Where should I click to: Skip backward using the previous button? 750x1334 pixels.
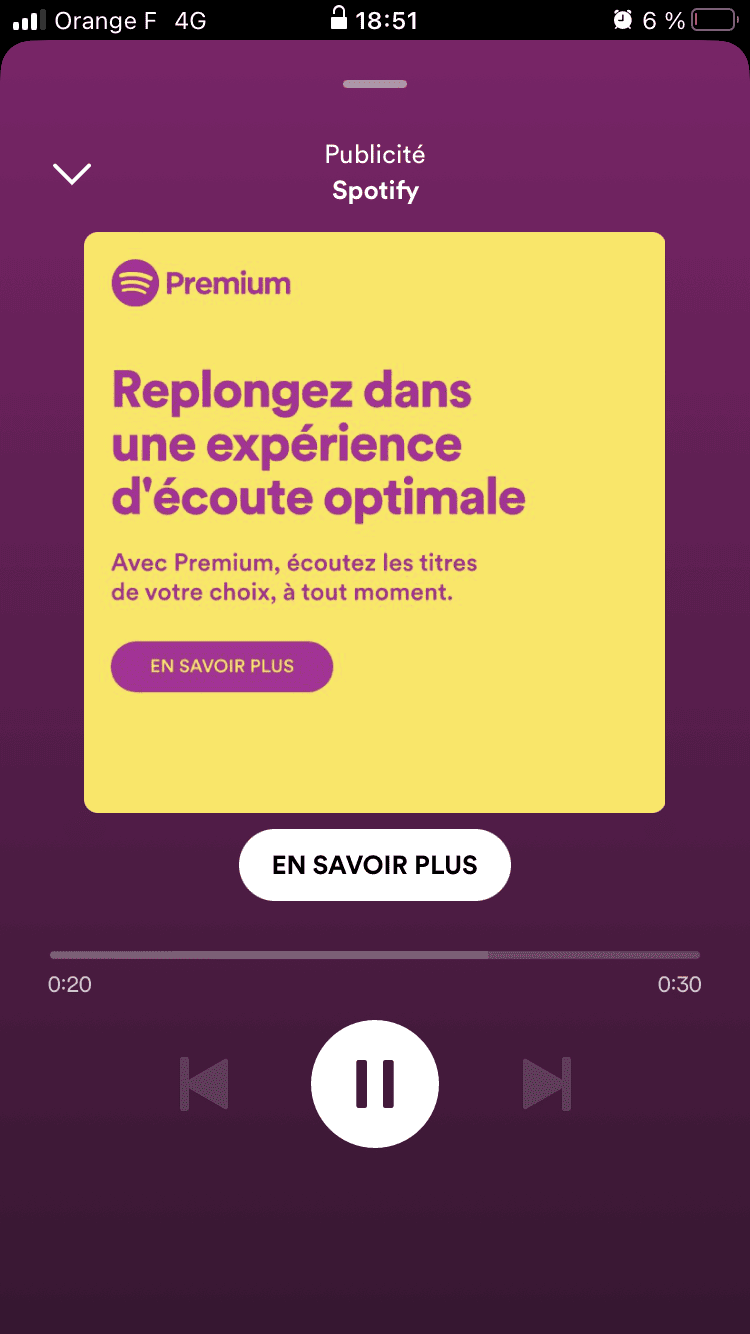tap(203, 1084)
